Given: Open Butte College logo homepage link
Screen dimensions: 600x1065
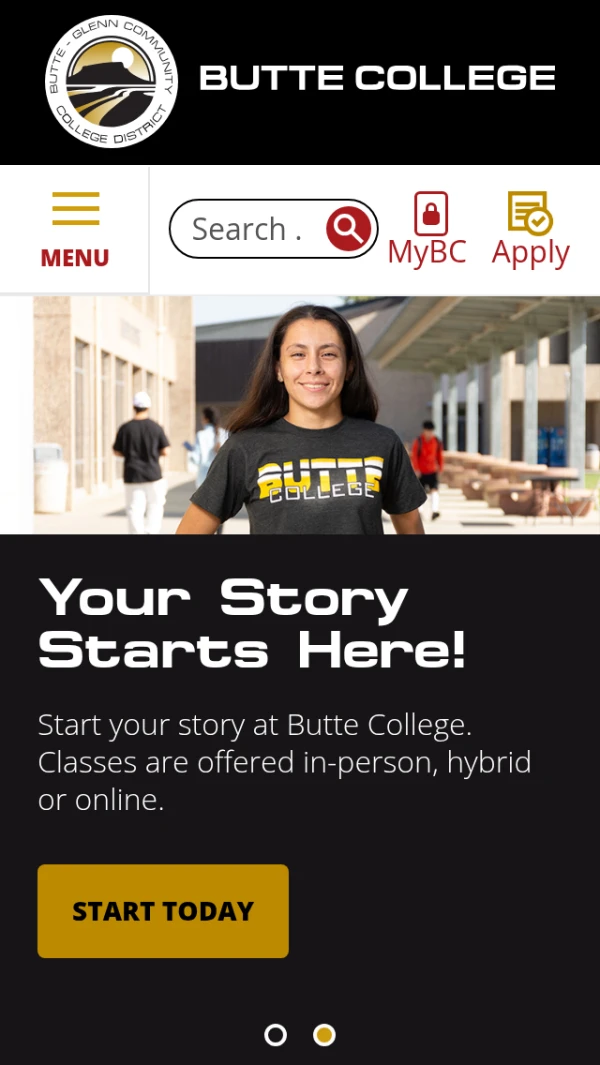Looking at the screenshot, I should coord(300,80).
